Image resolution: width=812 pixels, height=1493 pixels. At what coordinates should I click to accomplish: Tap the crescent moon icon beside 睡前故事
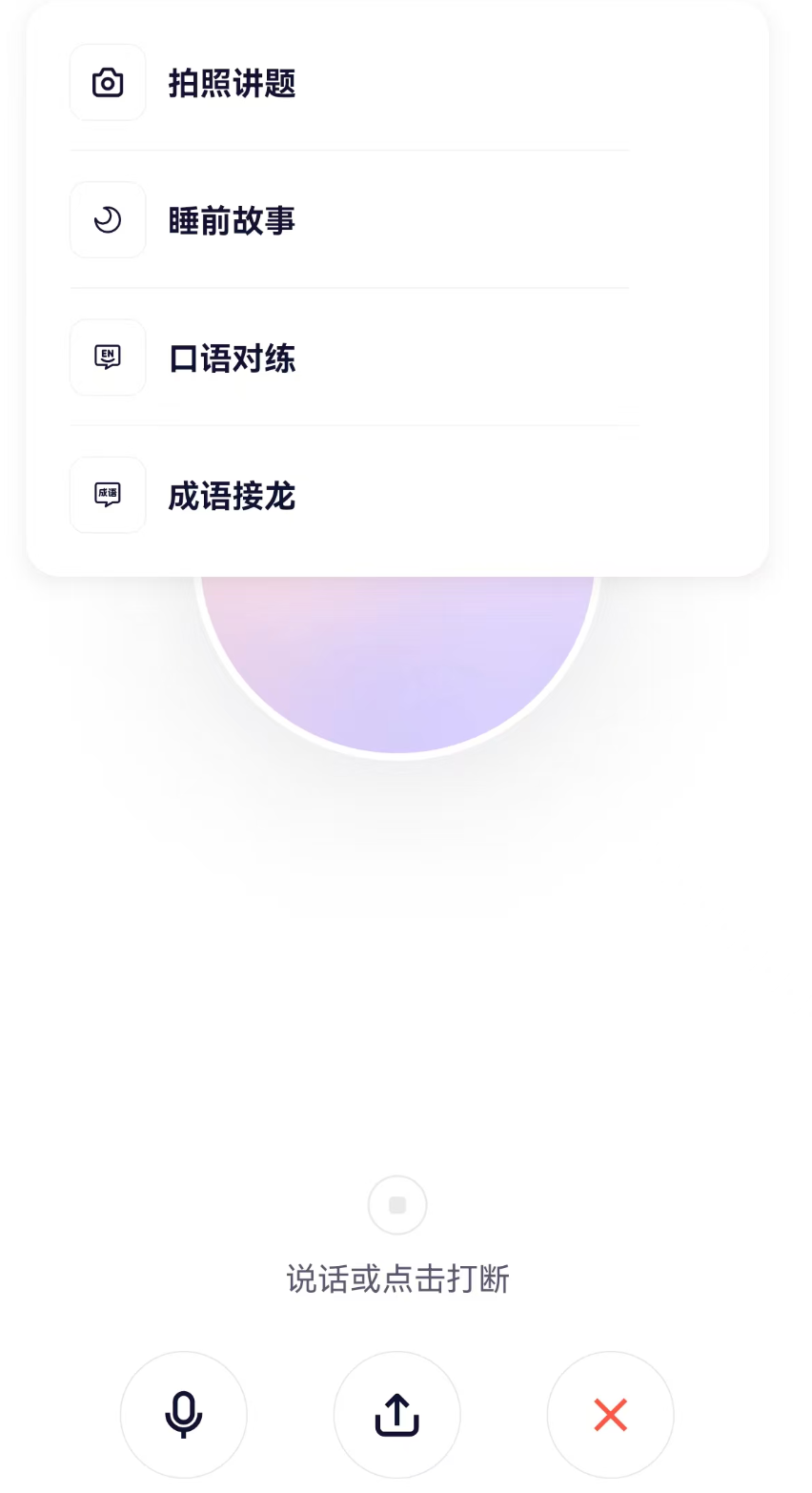(x=108, y=219)
